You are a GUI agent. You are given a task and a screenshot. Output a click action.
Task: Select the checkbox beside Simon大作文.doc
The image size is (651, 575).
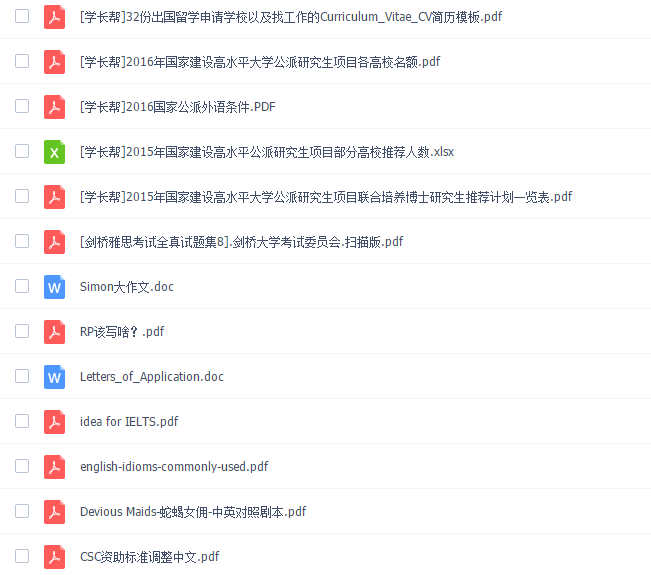pos(22,286)
